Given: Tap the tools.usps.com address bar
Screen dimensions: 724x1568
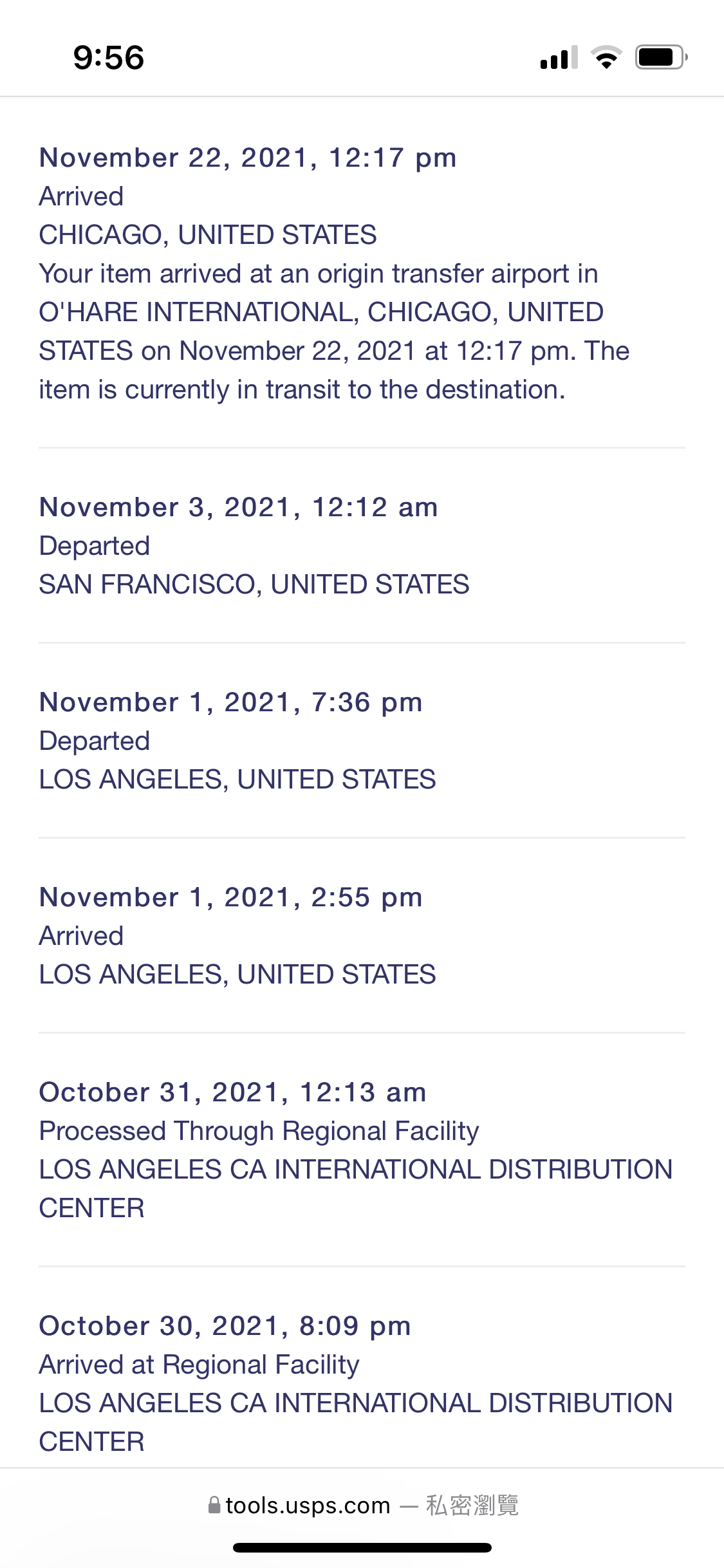Looking at the screenshot, I should click(363, 1505).
